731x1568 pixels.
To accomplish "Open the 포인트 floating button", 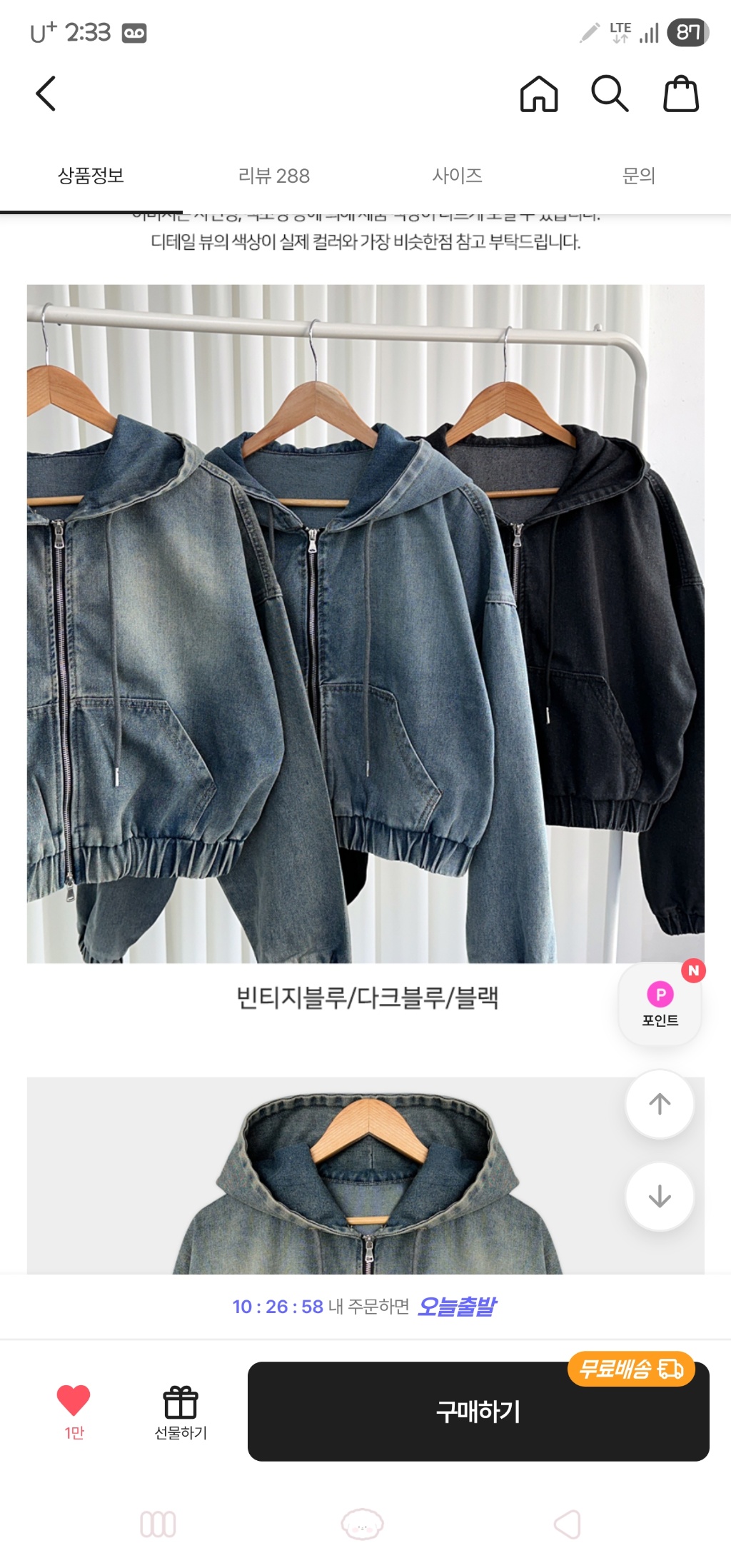I will 660,1004.
